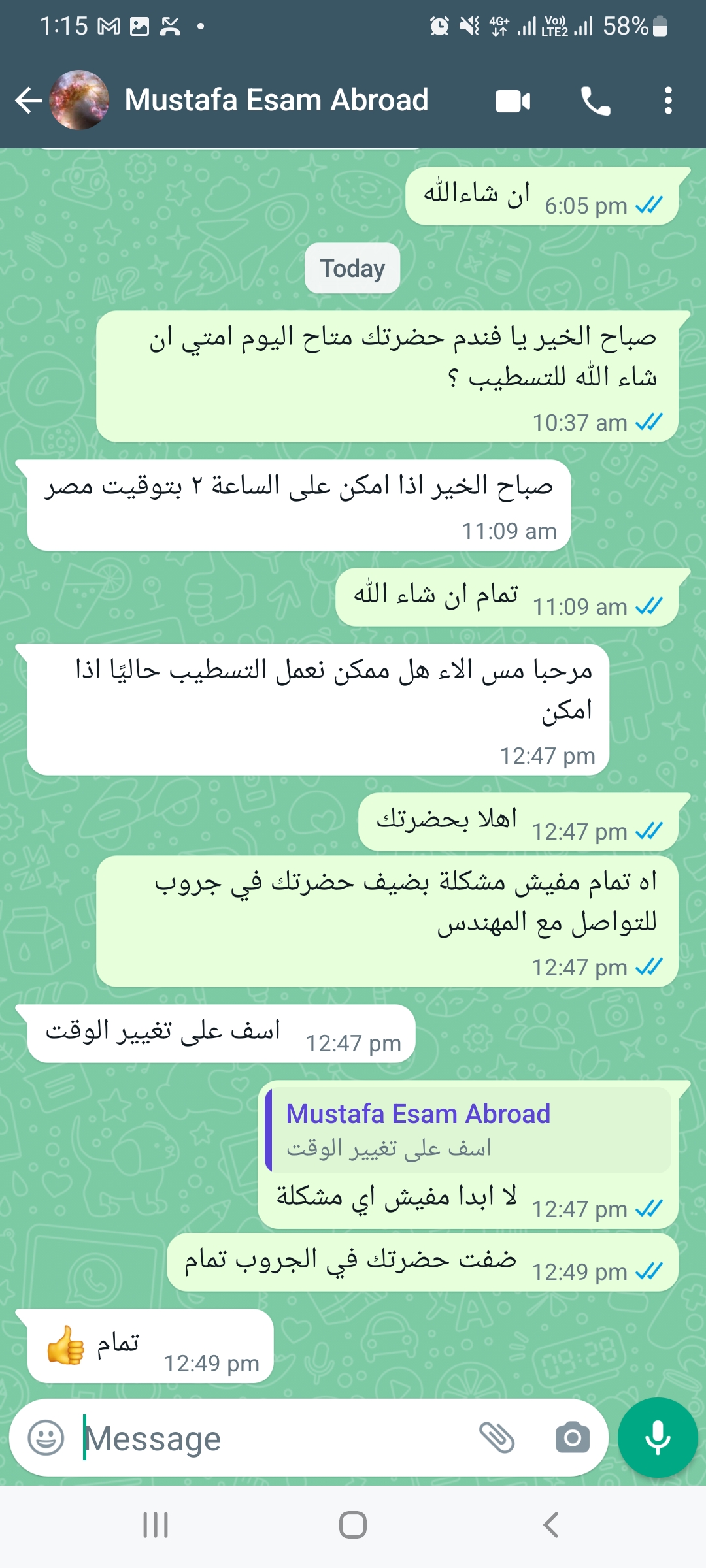
Task: Go back to the chats list
Action: 29,101
